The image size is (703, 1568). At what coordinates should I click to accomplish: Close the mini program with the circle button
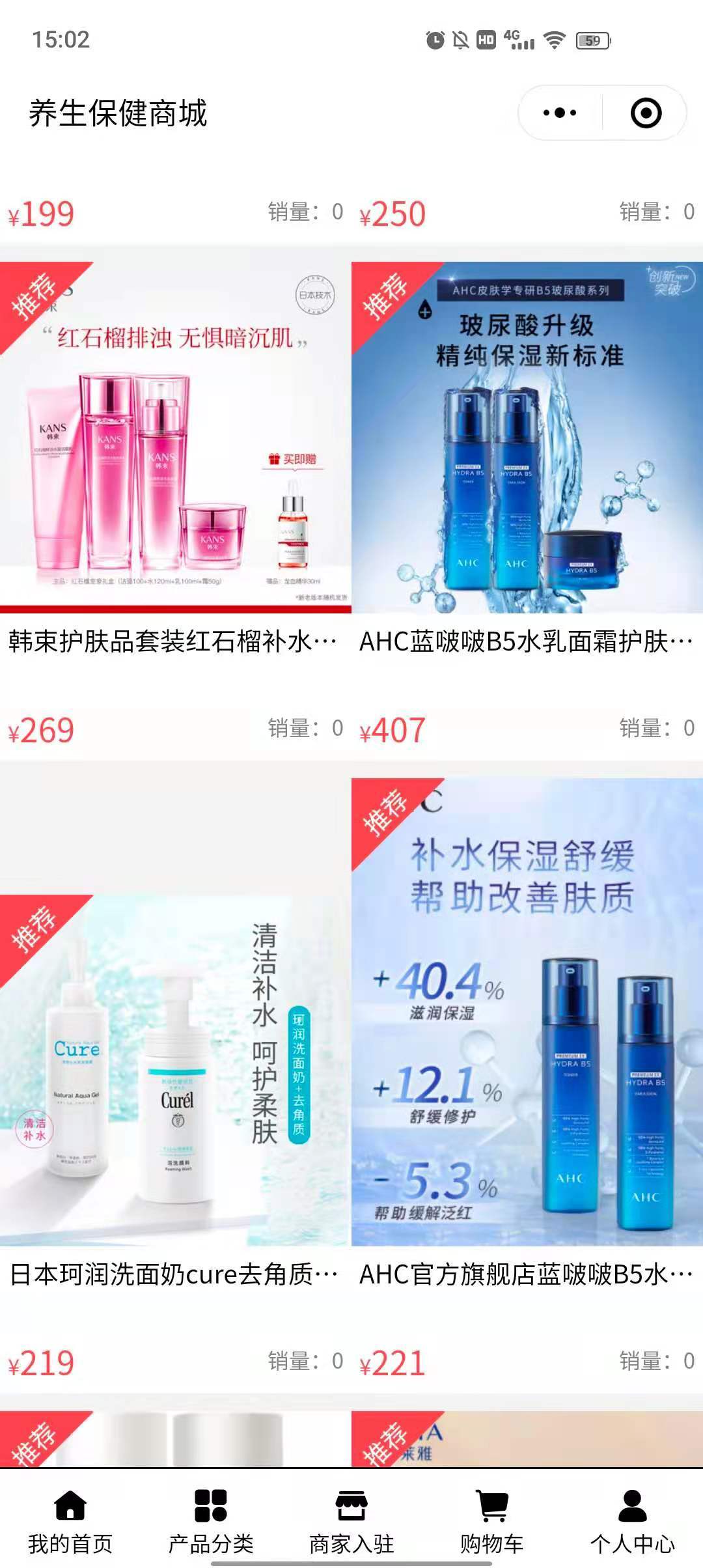(x=646, y=113)
